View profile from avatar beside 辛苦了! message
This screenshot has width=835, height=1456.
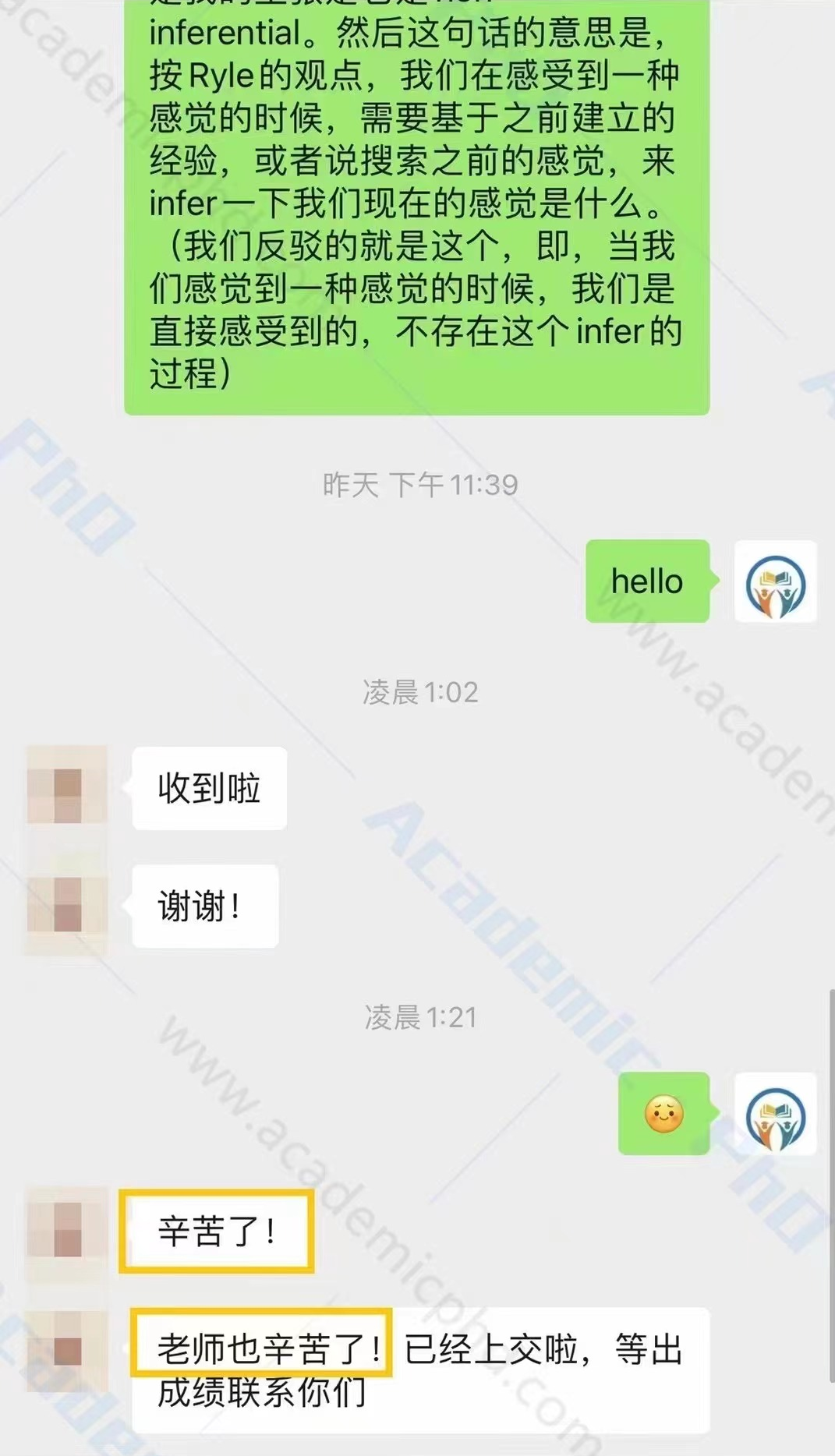(x=67, y=1229)
